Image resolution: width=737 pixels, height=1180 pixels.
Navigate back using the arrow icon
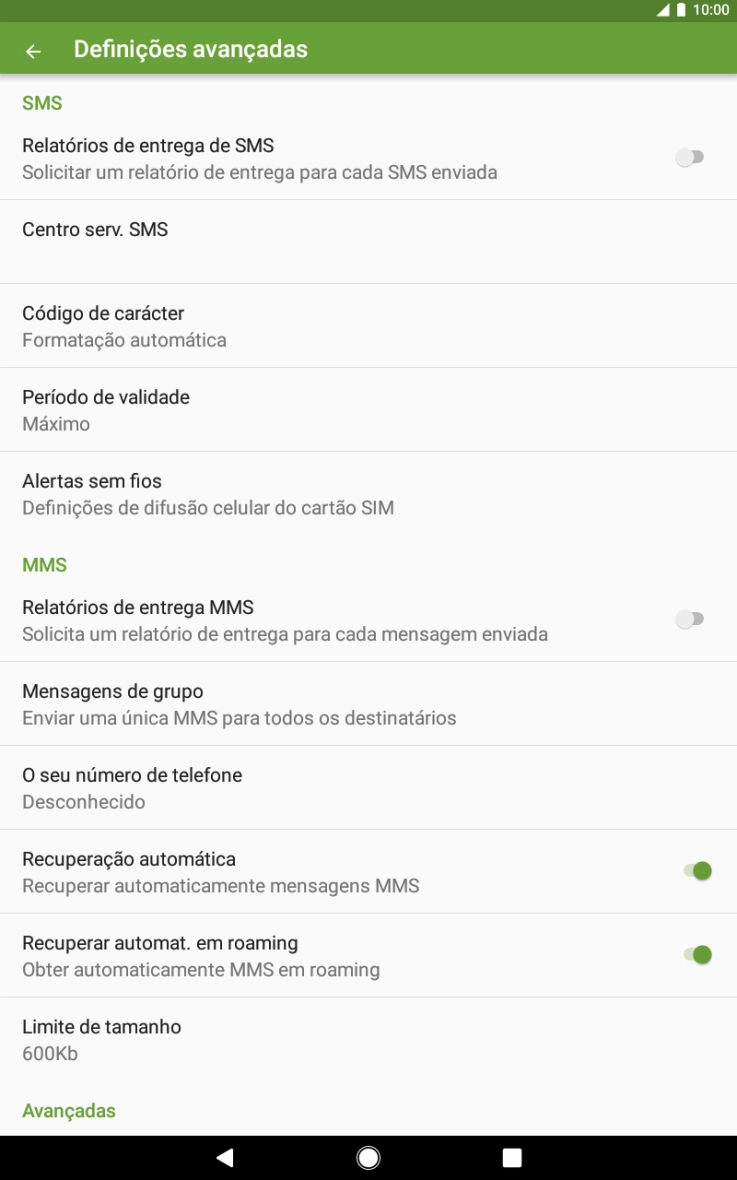click(33, 48)
